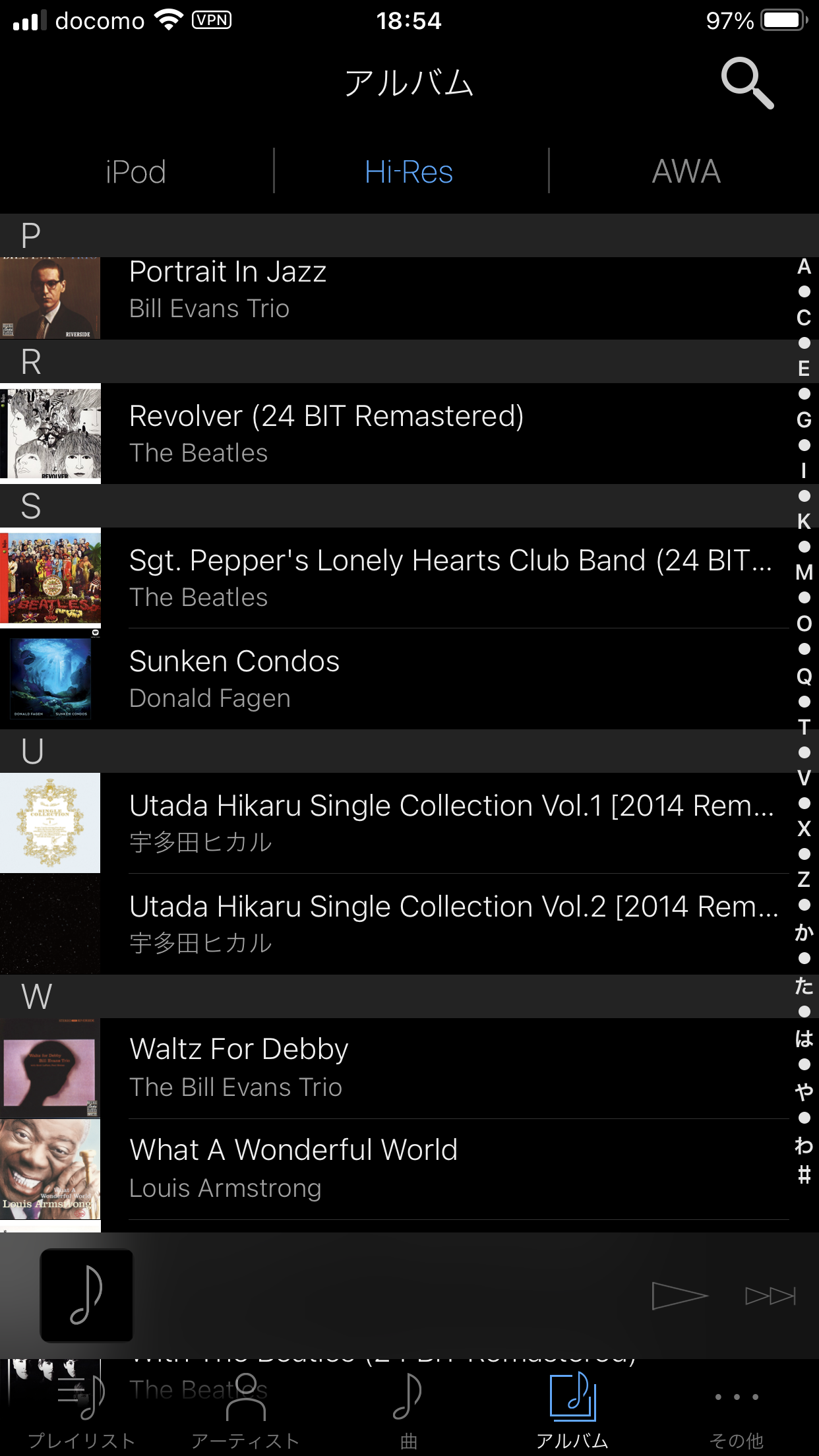
Task: Open Sgt. Pepper's Lonely Hearts Club Band
Action: (396, 578)
